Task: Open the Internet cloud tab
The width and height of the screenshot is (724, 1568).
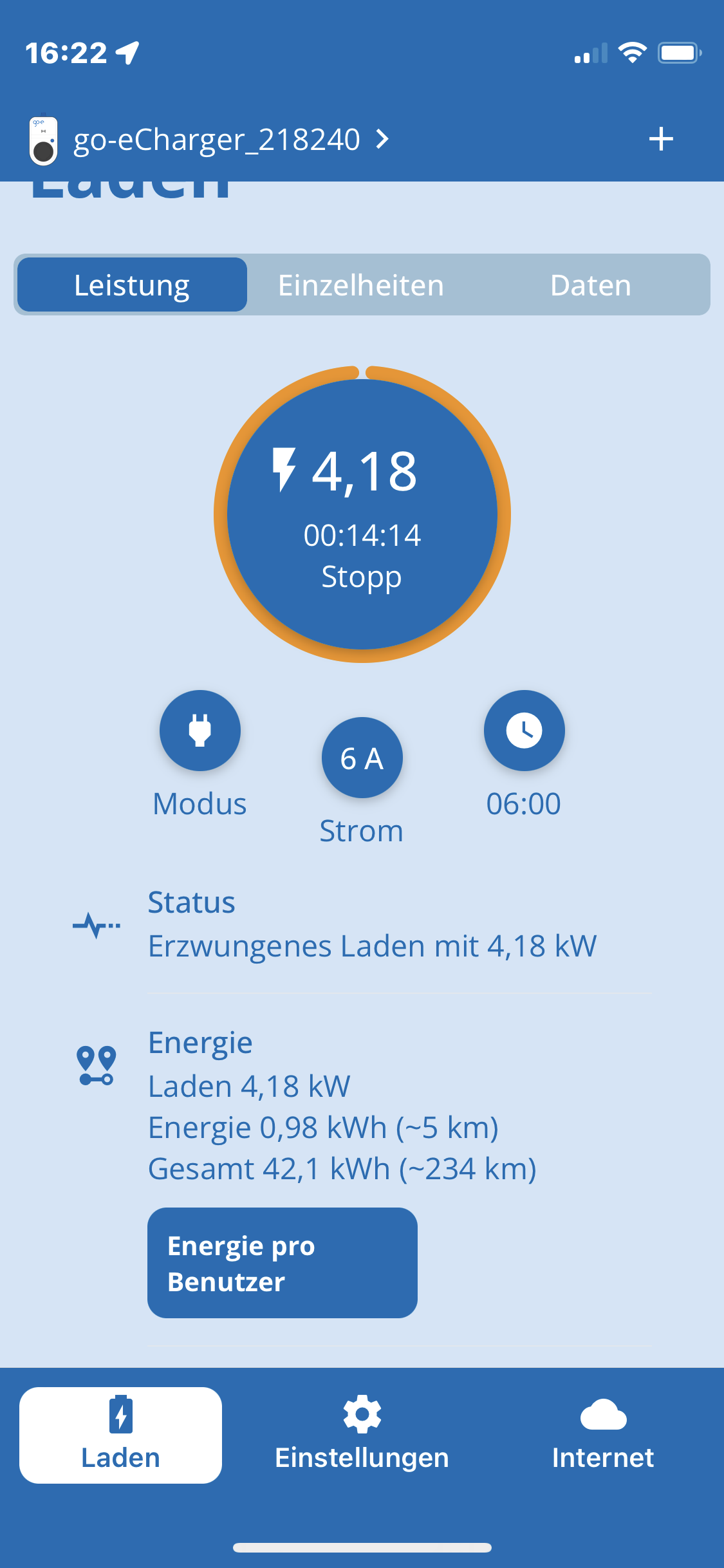Action: [603, 1435]
